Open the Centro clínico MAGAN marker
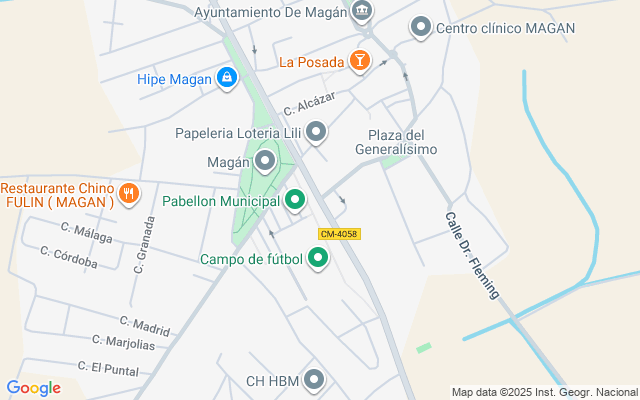The height and width of the screenshot is (400, 640). [x=421, y=28]
